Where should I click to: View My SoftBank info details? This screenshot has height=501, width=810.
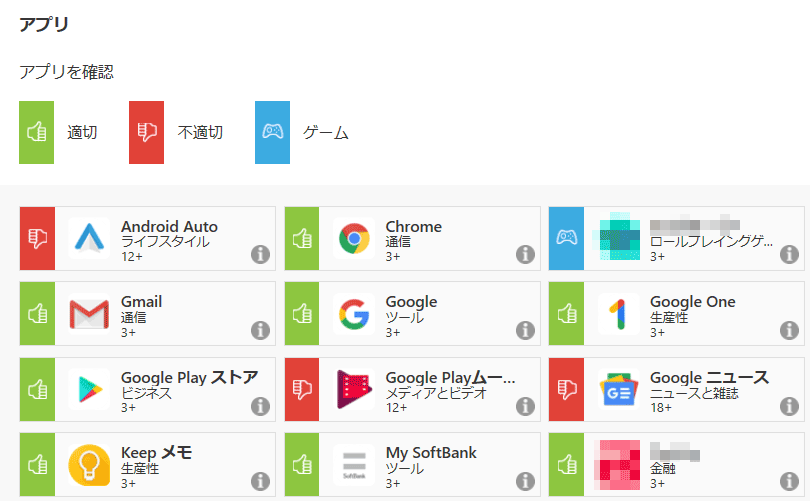(525, 481)
